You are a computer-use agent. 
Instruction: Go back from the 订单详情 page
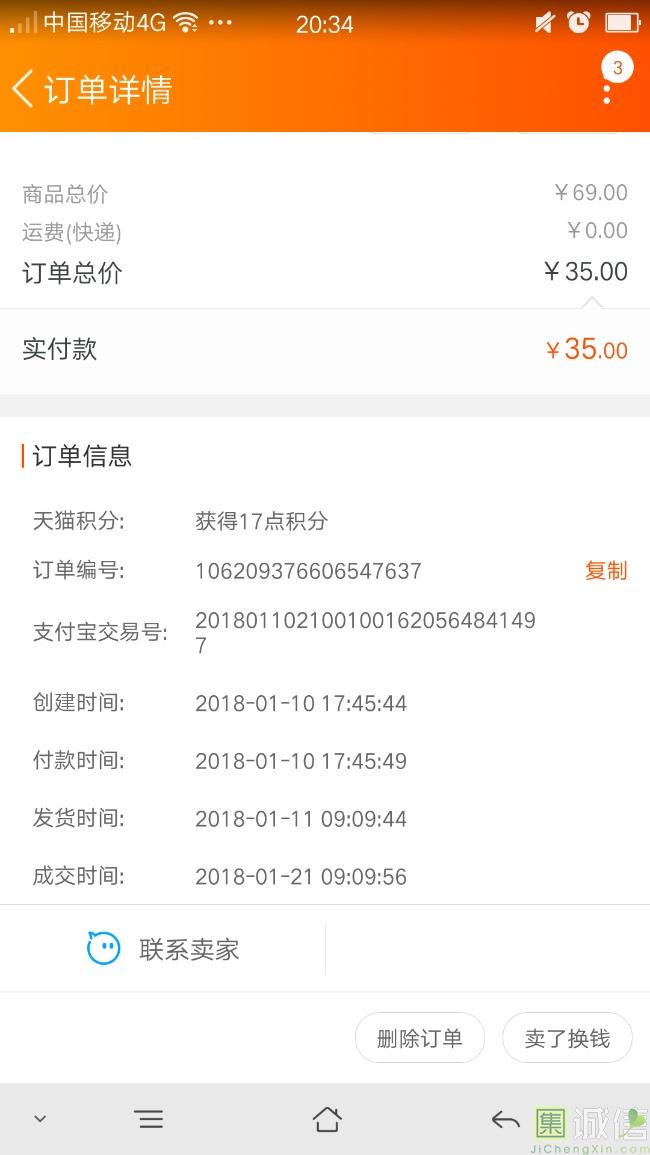click(x=24, y=89)
